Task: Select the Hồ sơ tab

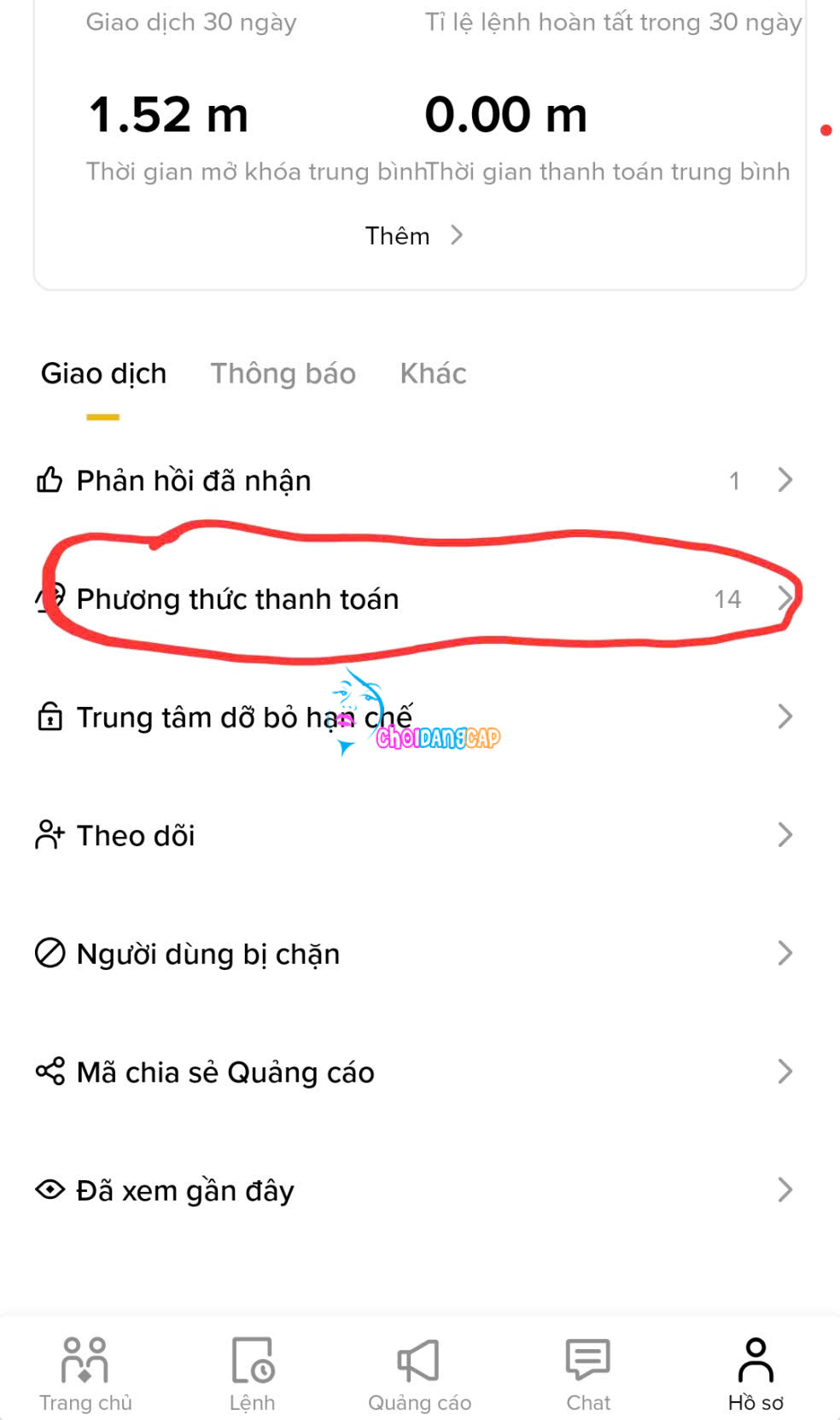Action: click(755, 1374)
